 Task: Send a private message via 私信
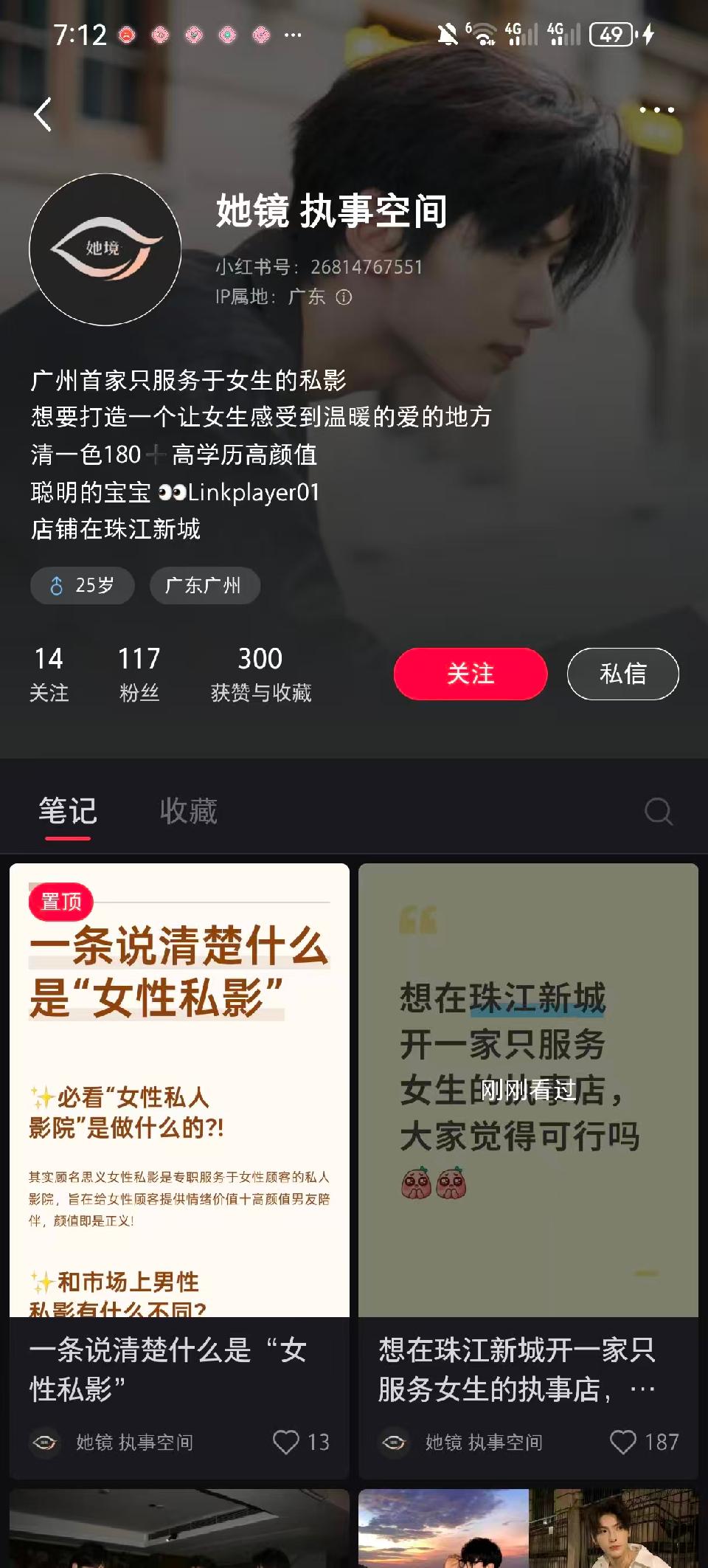click(x=622, y=674)
